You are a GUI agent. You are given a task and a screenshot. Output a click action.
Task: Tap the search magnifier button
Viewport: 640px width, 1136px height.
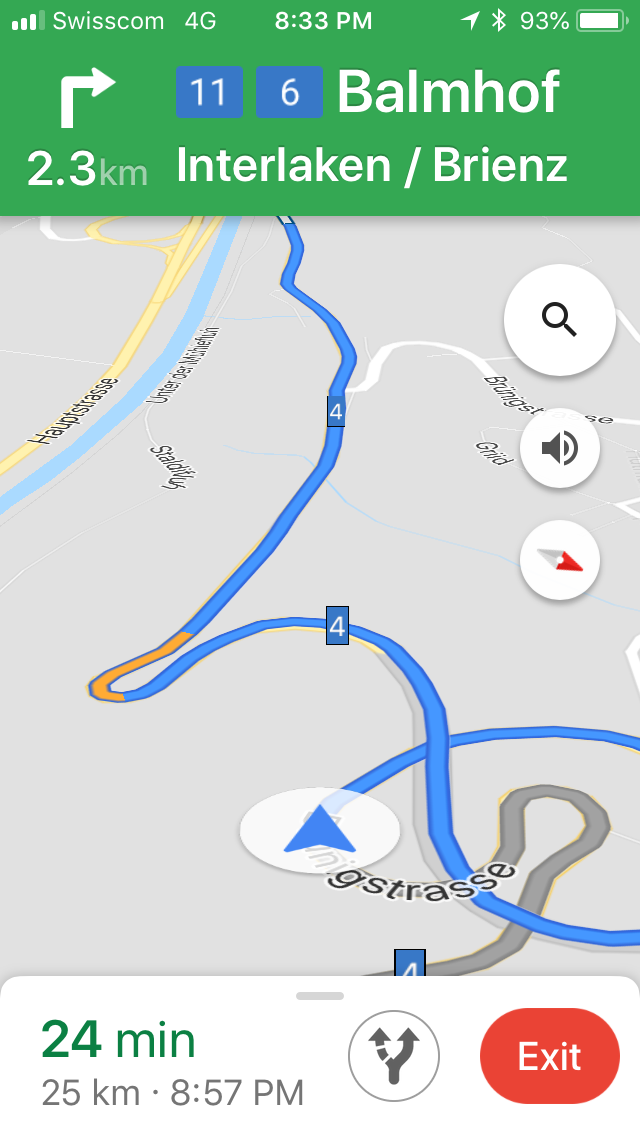(559, 319)
